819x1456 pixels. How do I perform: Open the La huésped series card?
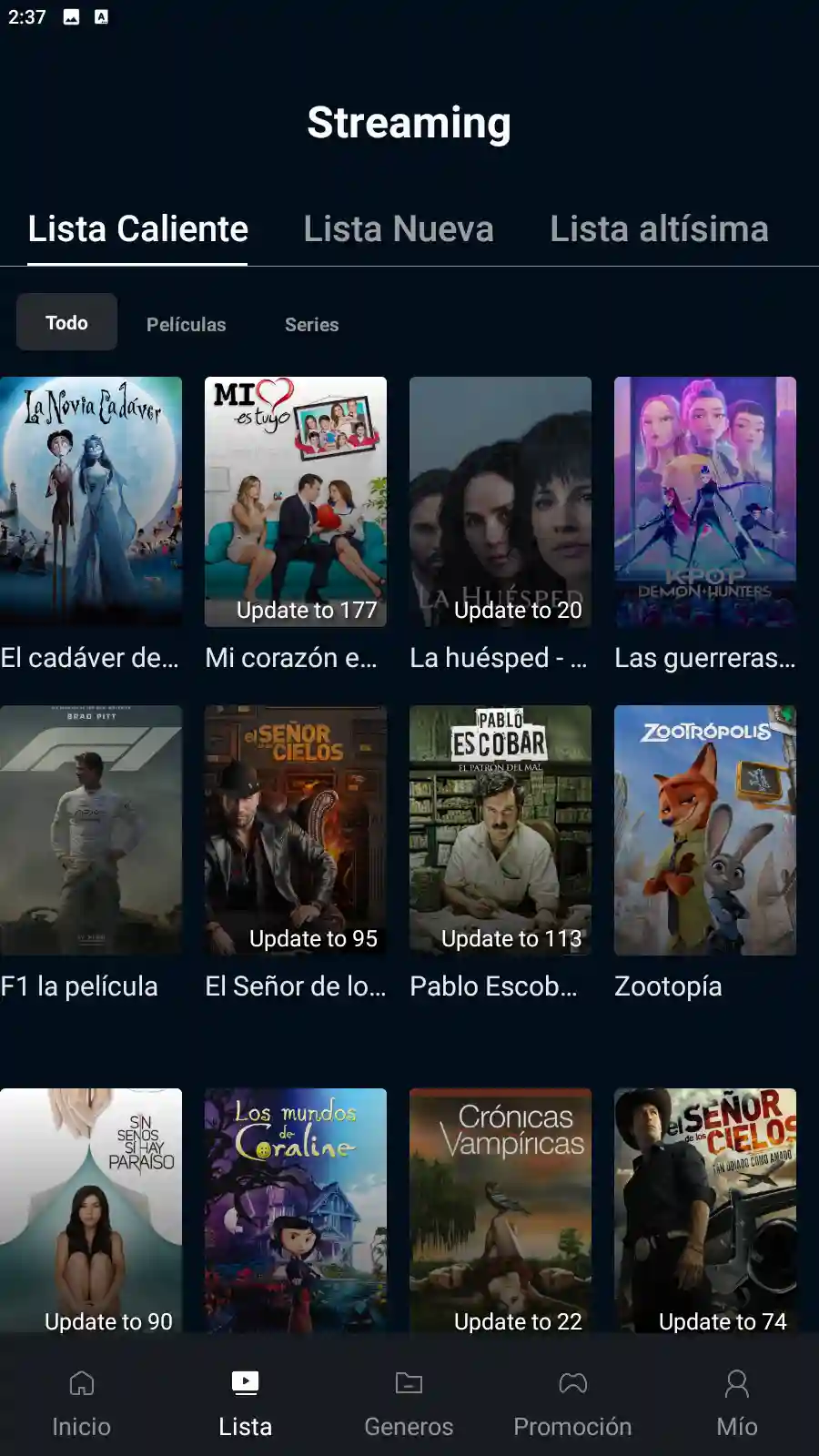pos(500,501)
